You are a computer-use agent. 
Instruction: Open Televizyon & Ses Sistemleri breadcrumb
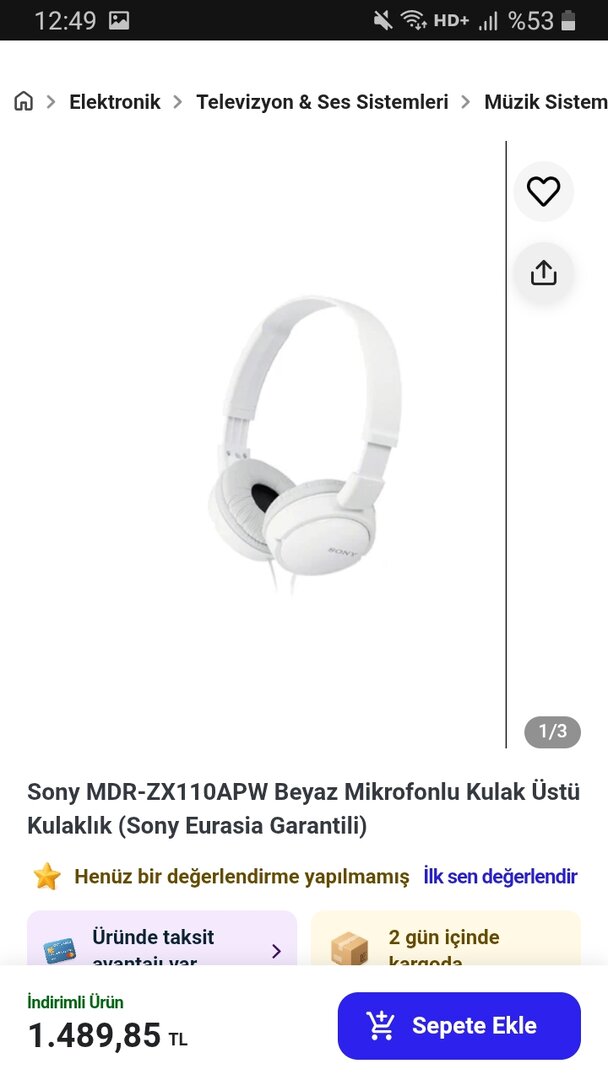point(322,101)
